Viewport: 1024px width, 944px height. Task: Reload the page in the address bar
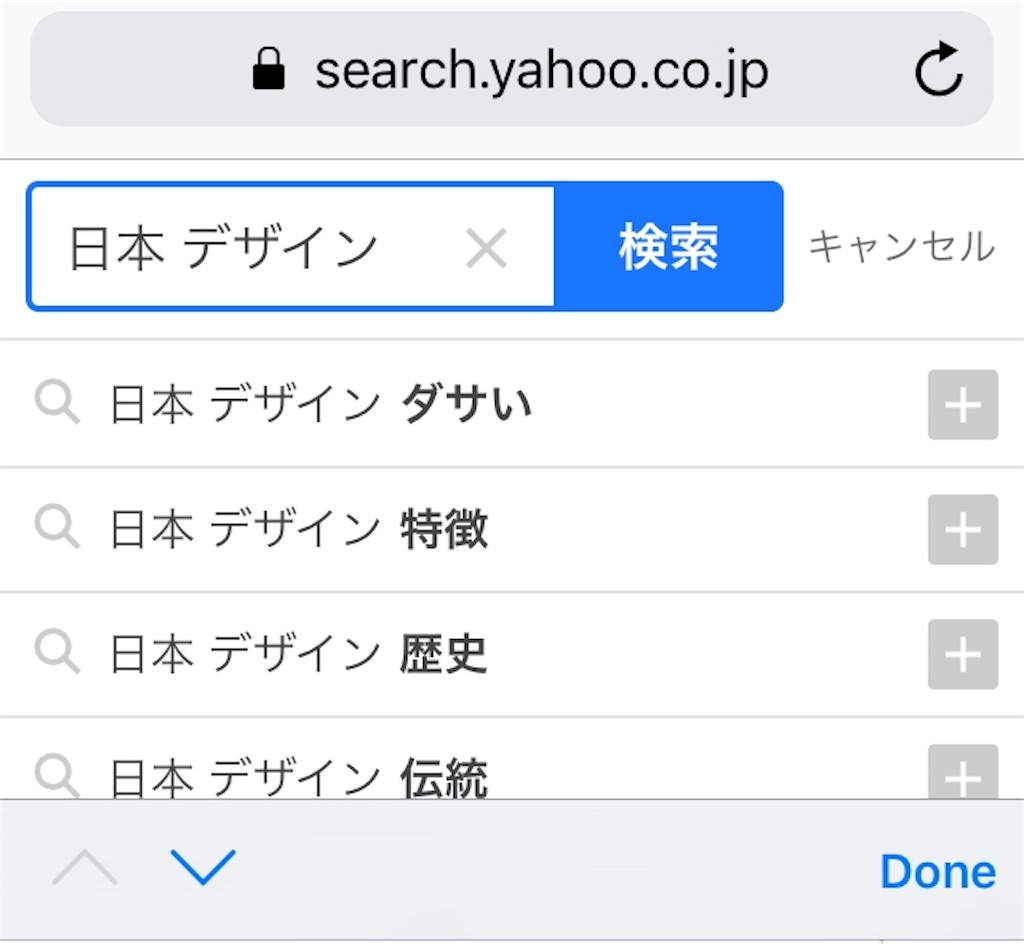click(939, 71)
